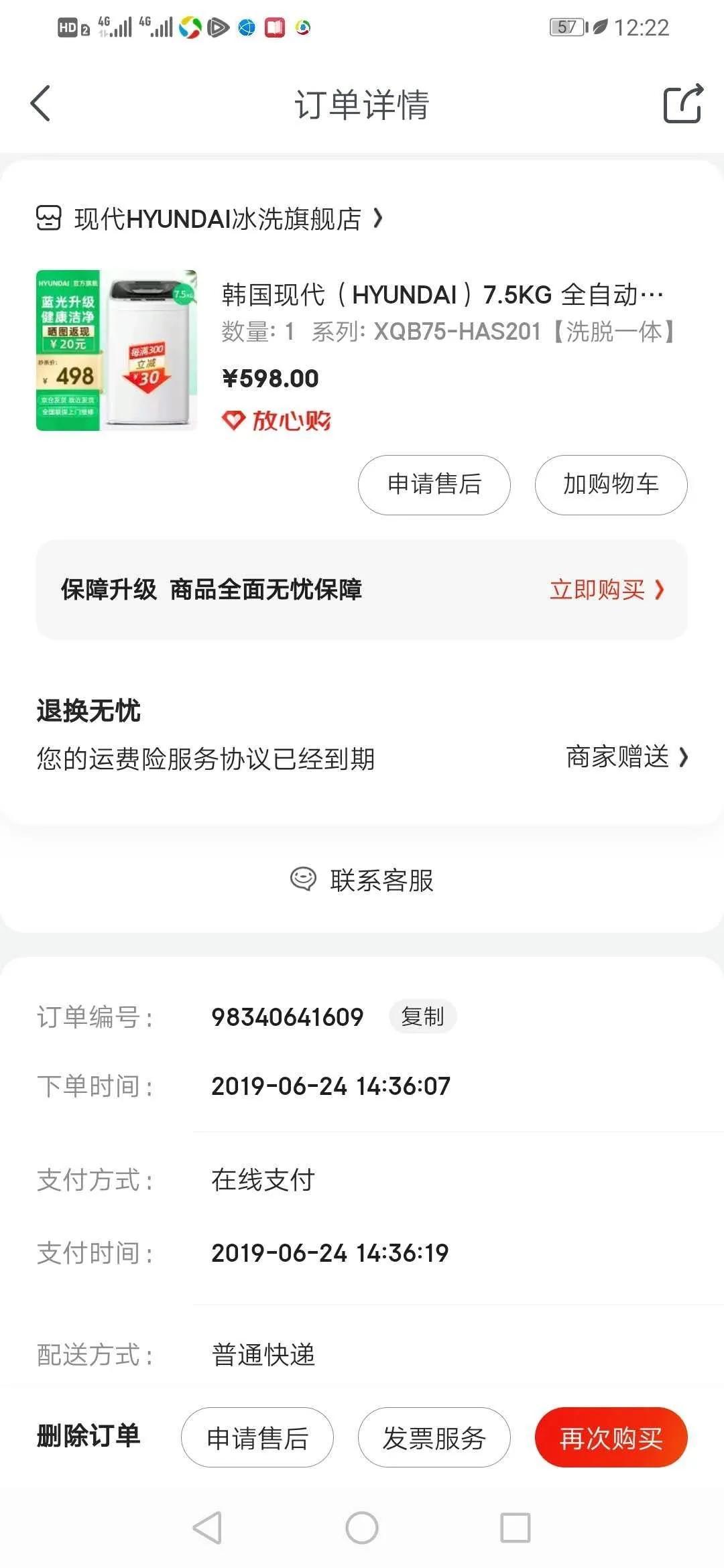Copy the order number with 复制
The image size is (724, 1568).
422,1017
